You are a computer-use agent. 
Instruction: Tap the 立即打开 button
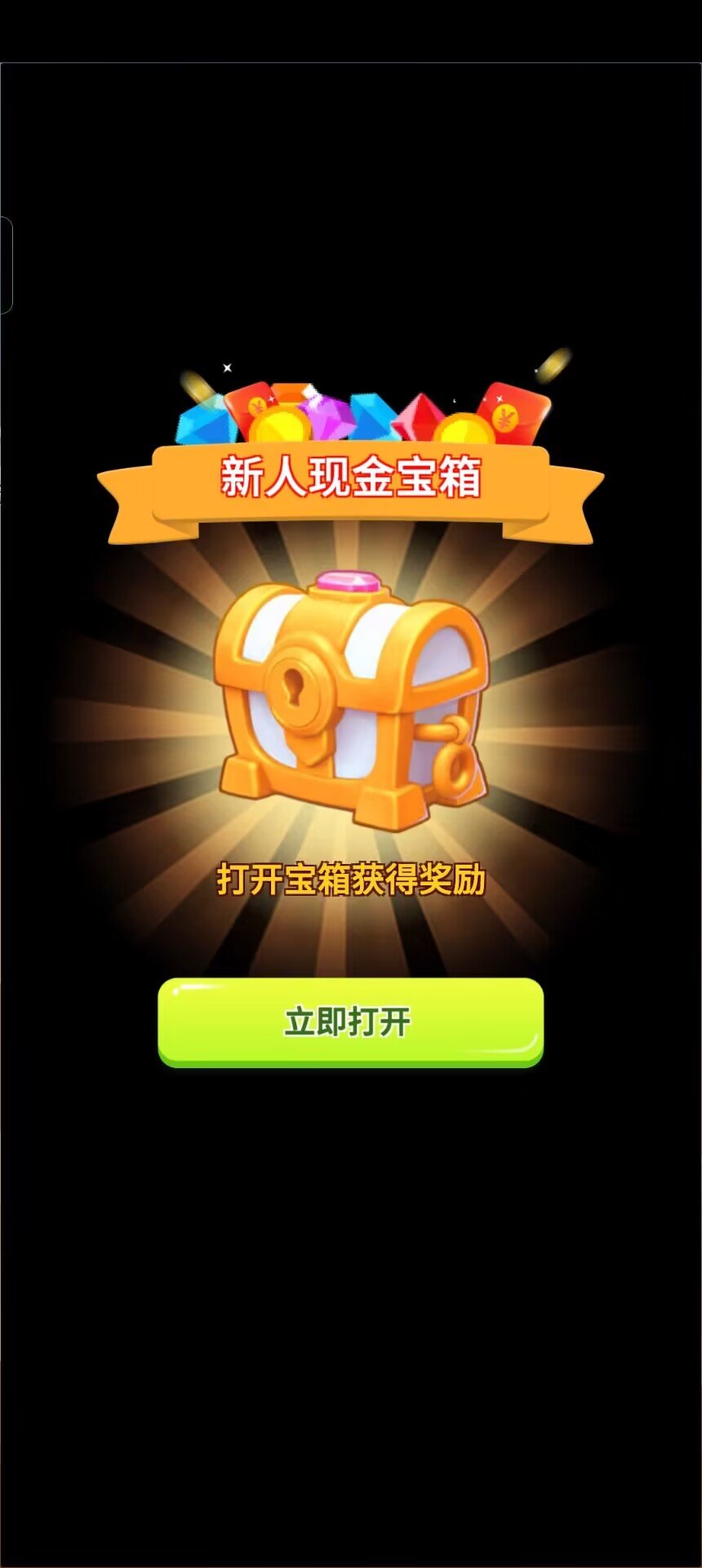coord(350,1022)
